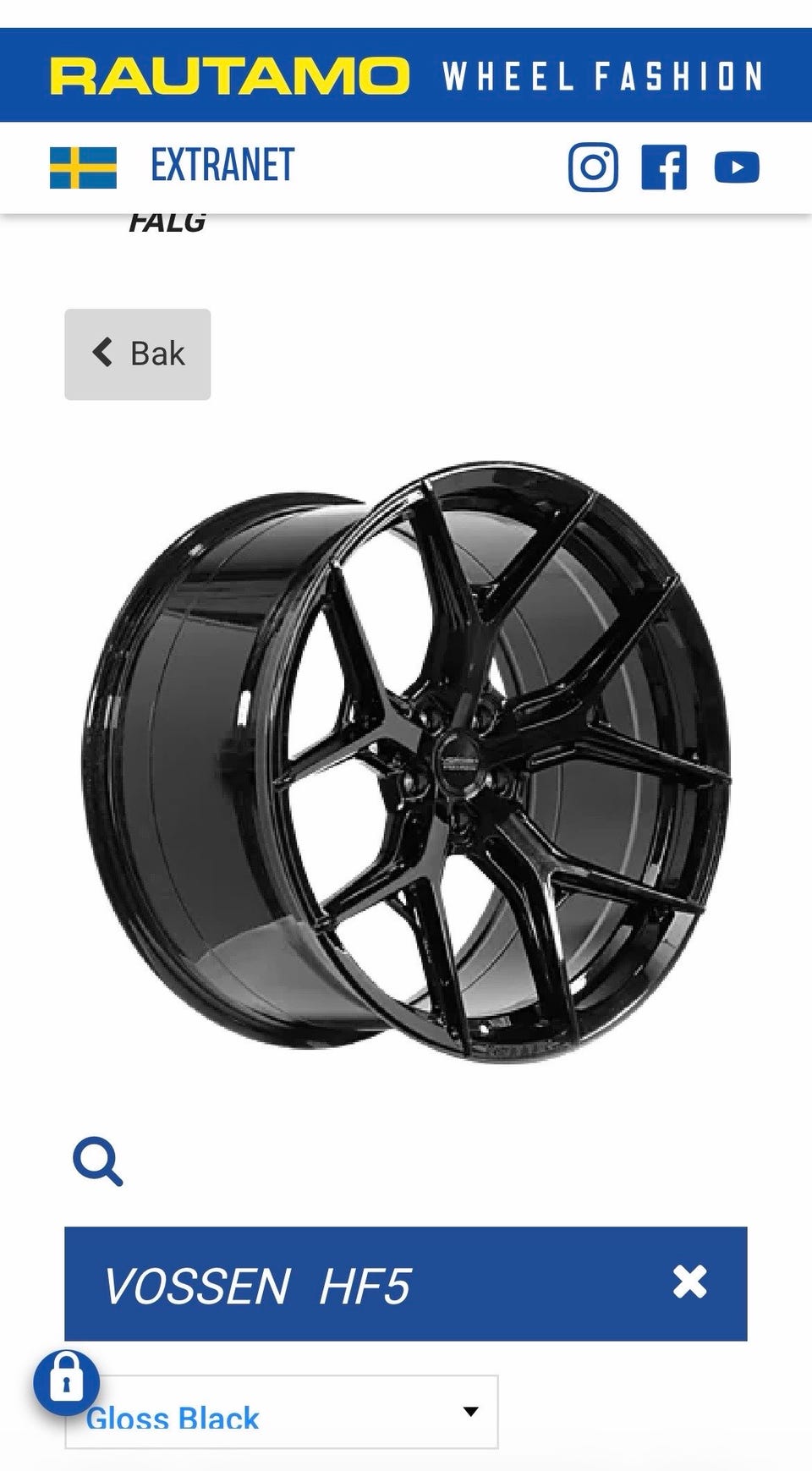Tap the magnifier to enlarge image
The image size is (812, 1471).
point(98,1161)
